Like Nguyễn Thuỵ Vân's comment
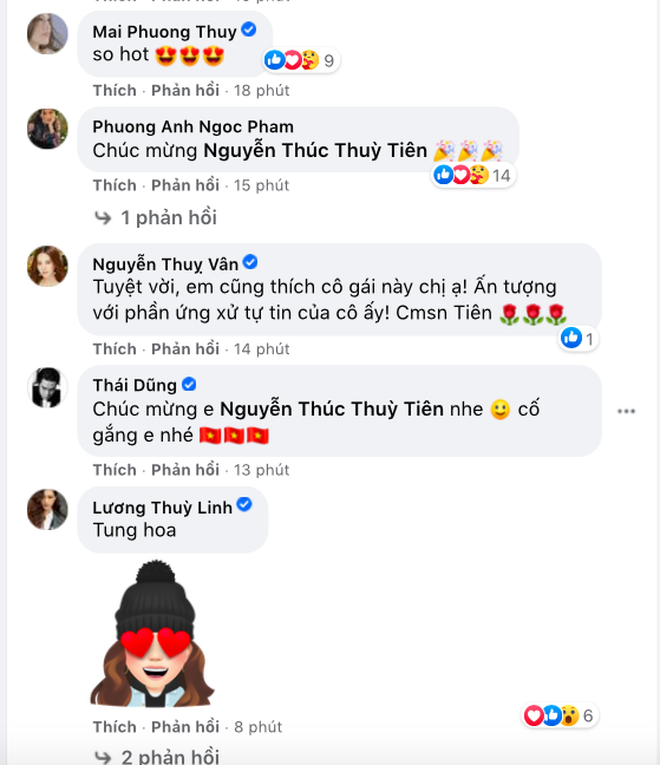 coord(114,348)
